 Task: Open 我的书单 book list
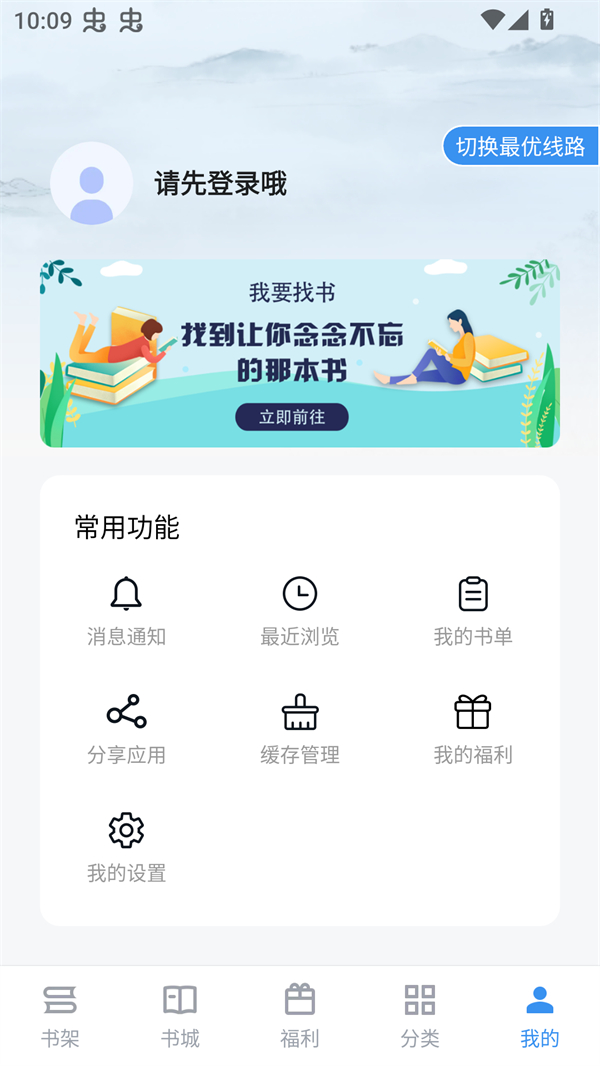[473, 609]
